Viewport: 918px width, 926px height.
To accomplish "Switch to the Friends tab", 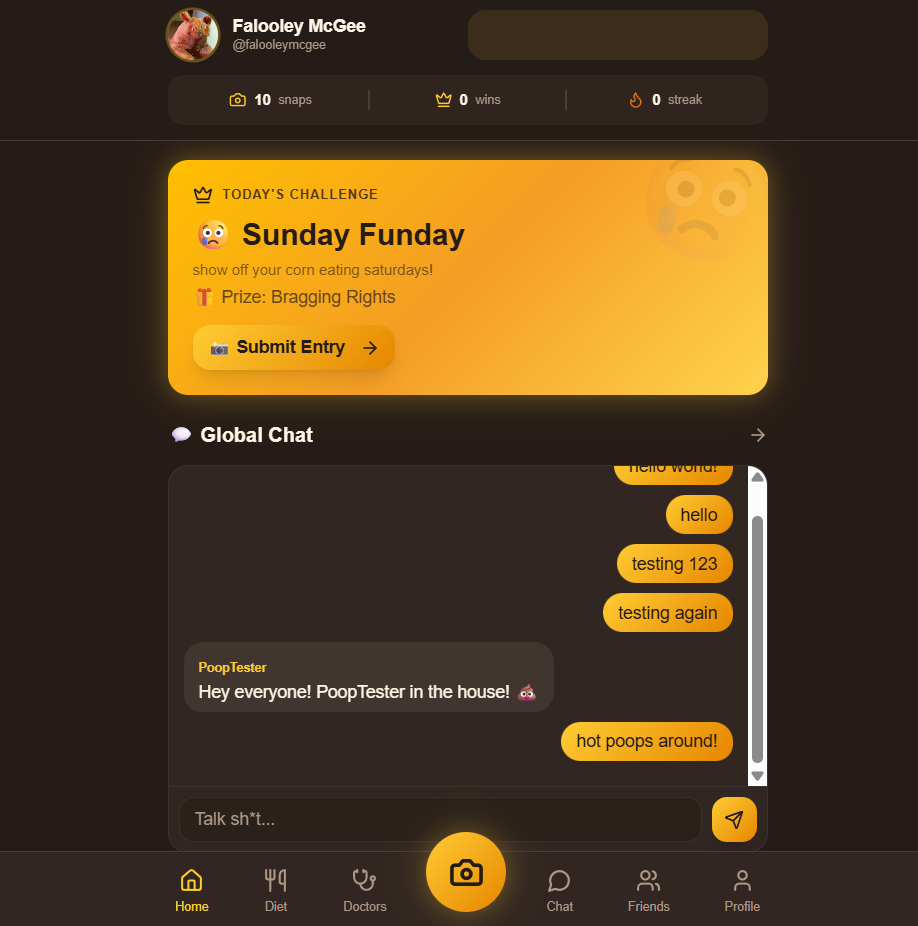I will [x=649, y=890].
